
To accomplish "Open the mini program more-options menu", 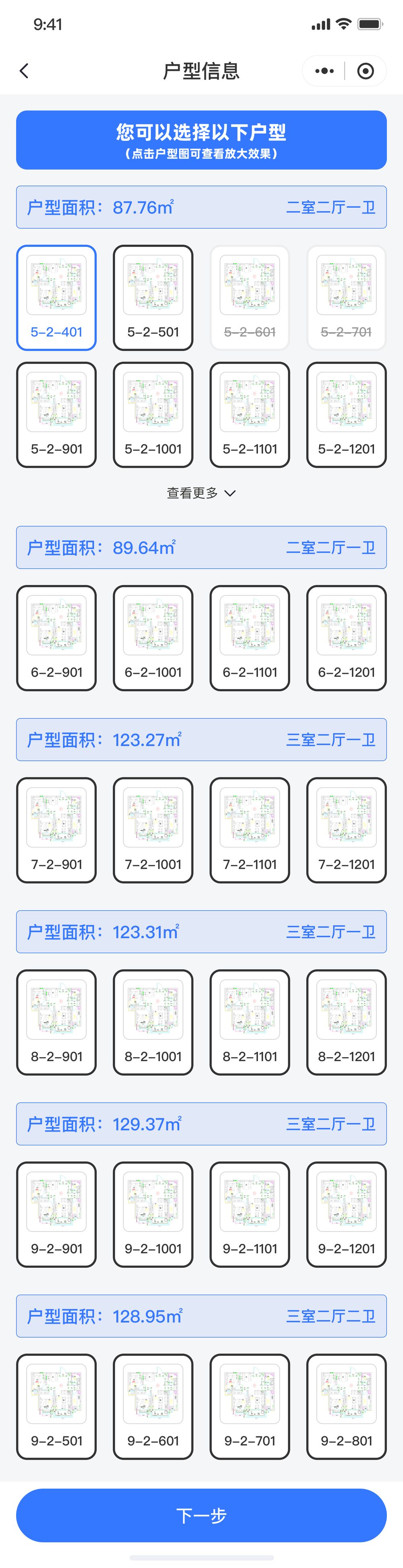I will 324,71.
